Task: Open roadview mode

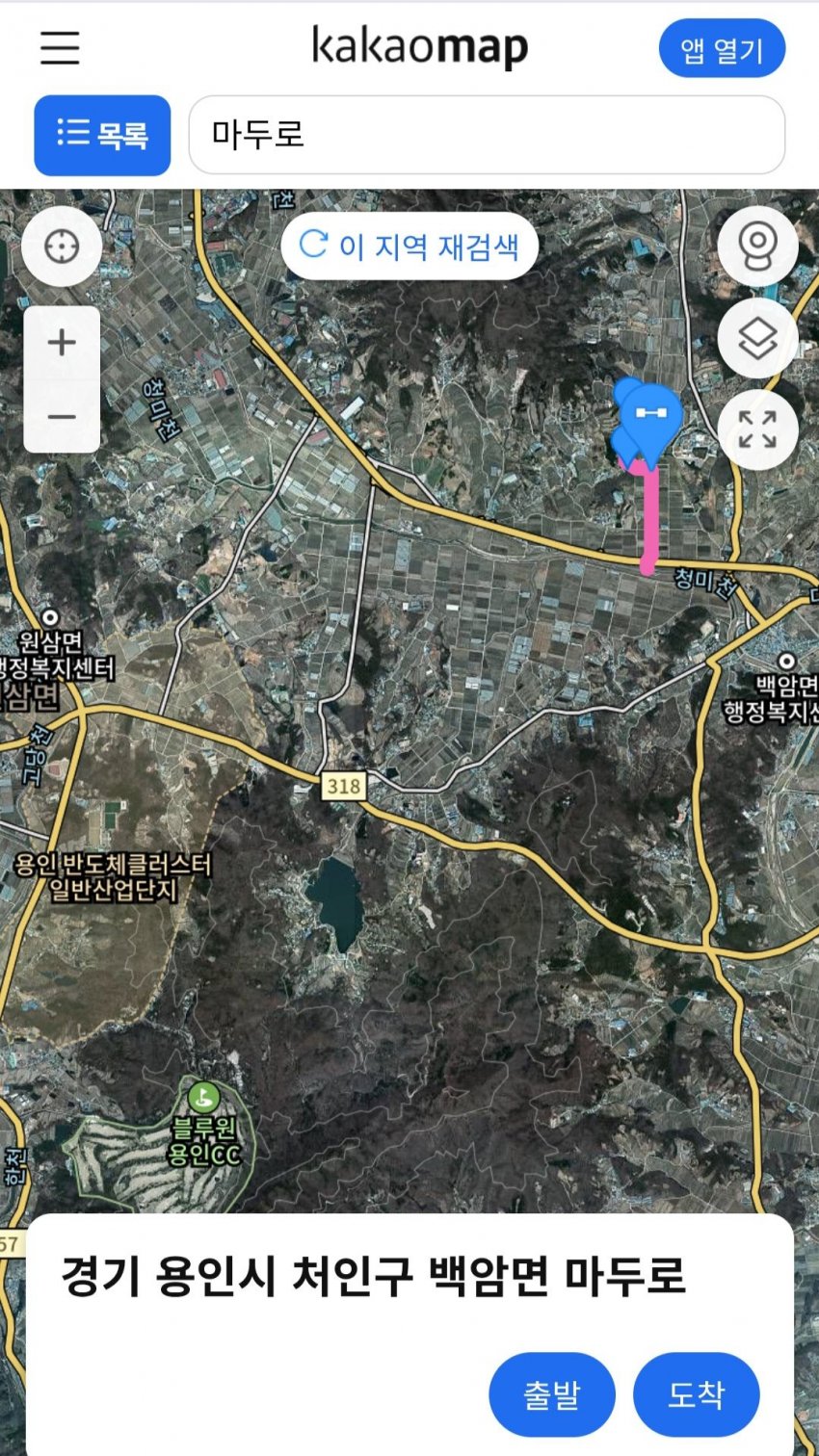Action: (757, 247)
